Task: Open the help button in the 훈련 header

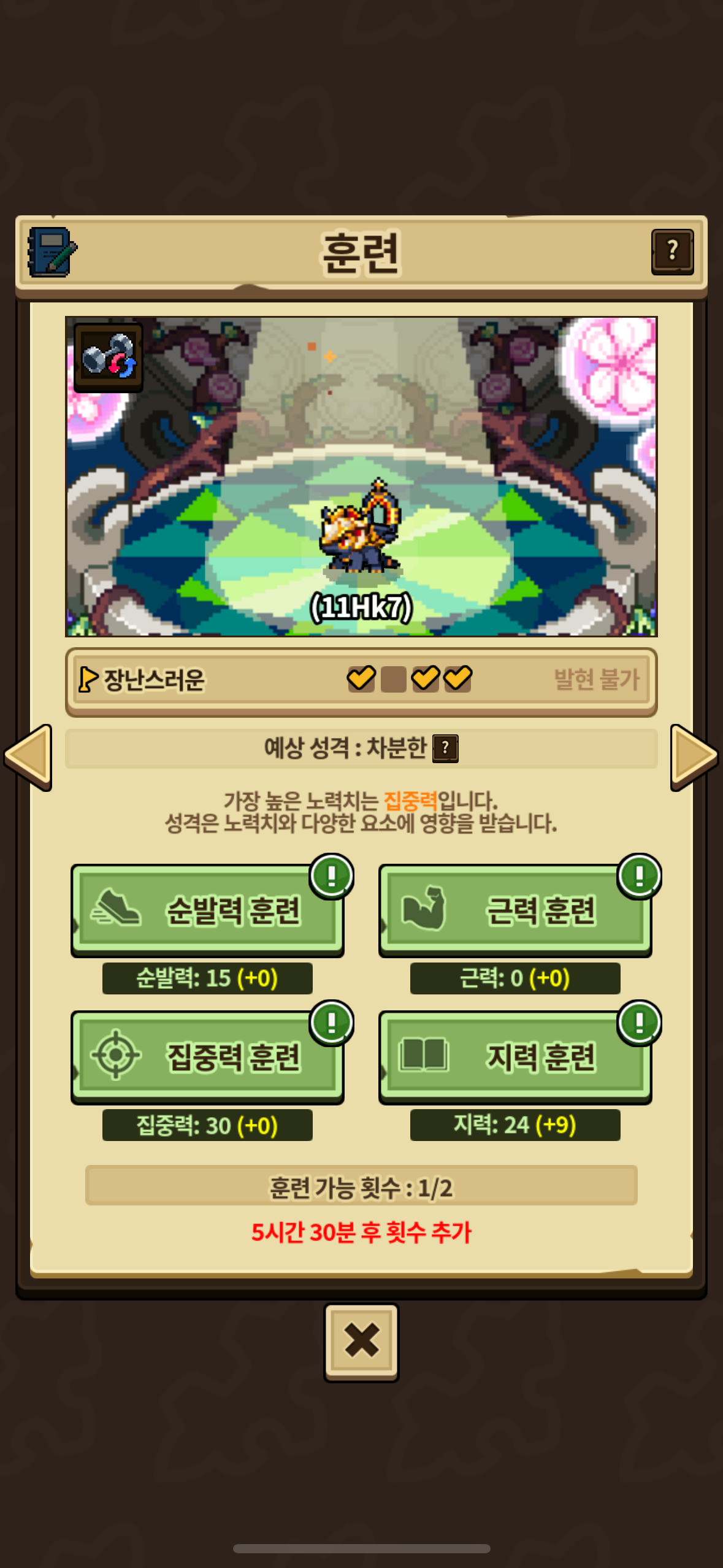Action: [672, 252]
